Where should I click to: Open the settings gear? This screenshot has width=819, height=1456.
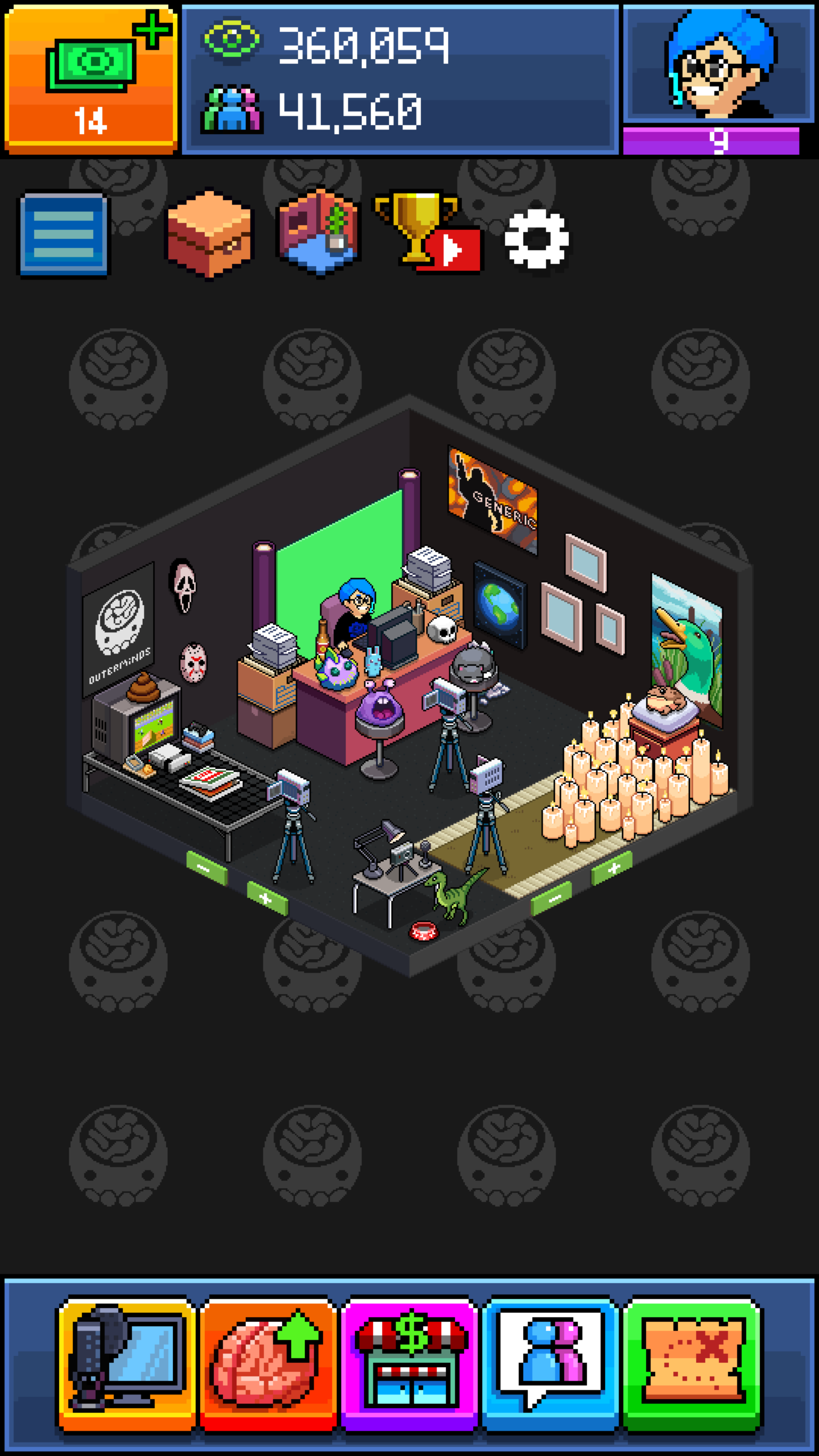pyautogui.click(x=536, y=239)
